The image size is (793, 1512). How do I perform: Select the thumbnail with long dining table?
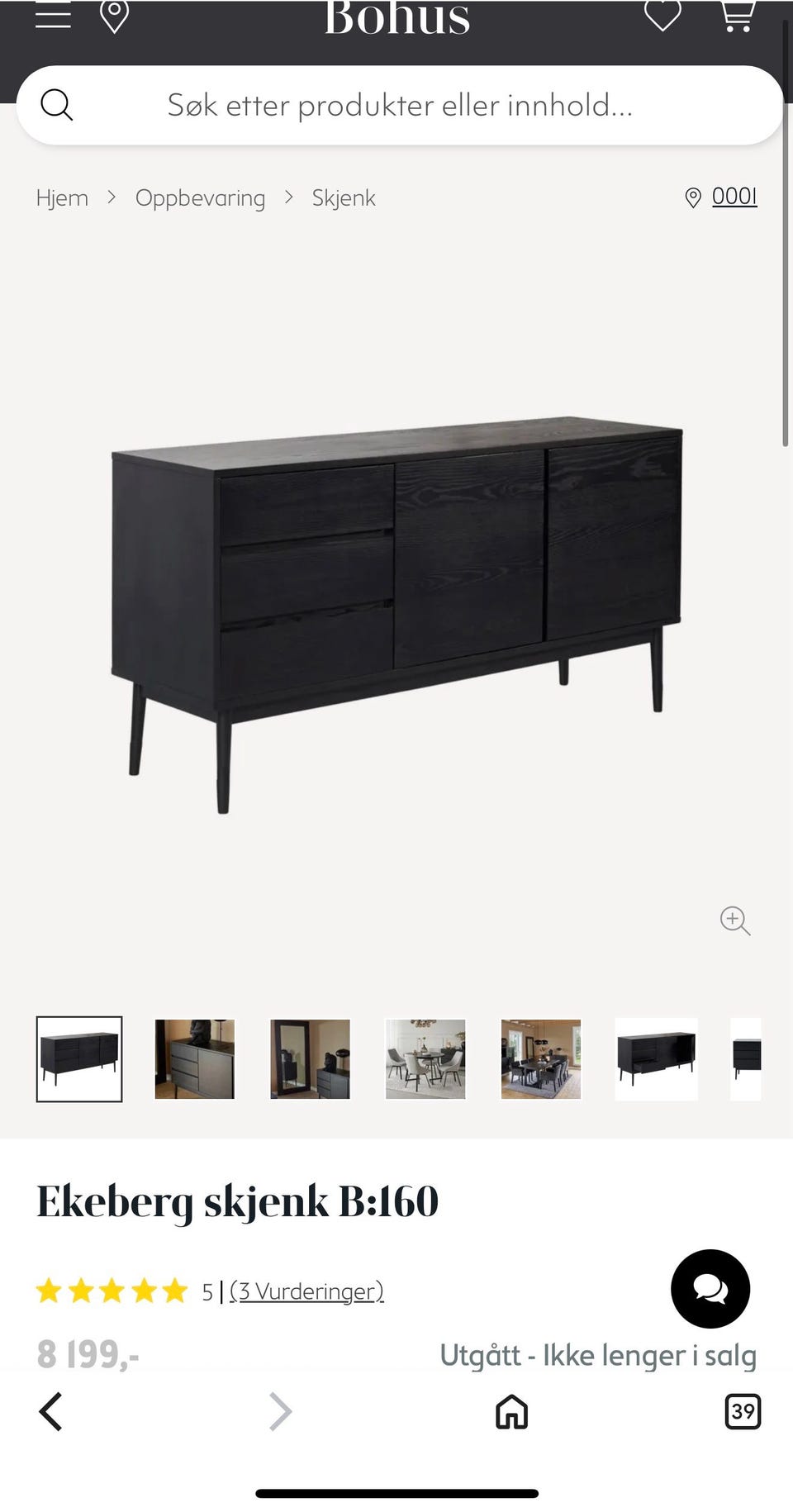click(541, 1059)
